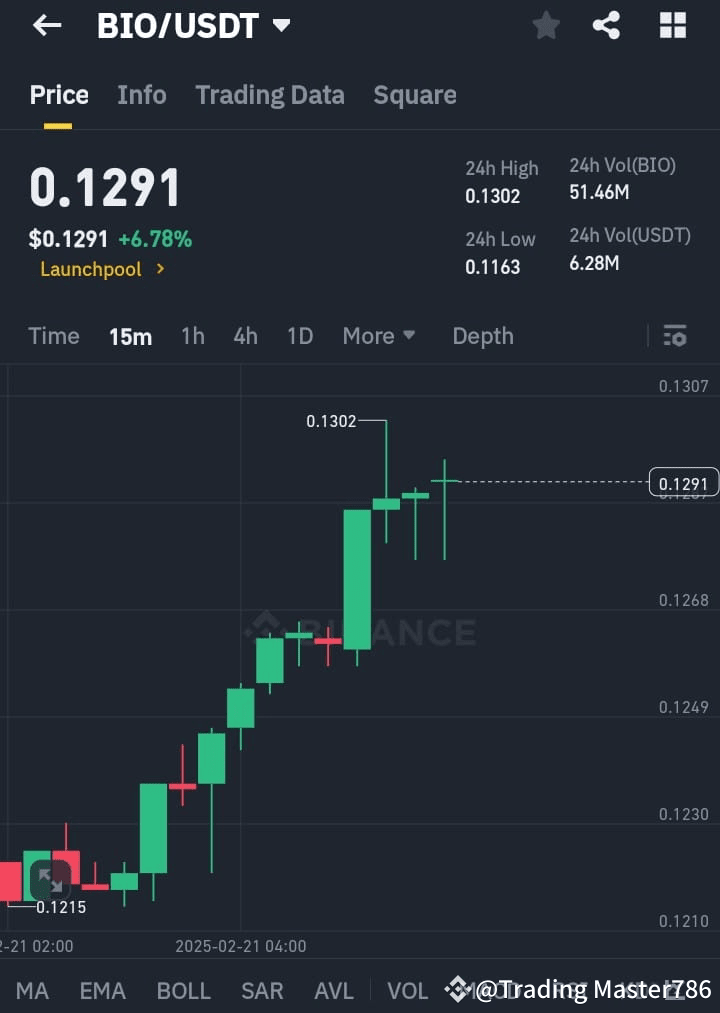This screenshot has width=720, height=1013.
Task: Click the back arrow to exit the chart
Action: pyautogui.click(x=47, y=26)
